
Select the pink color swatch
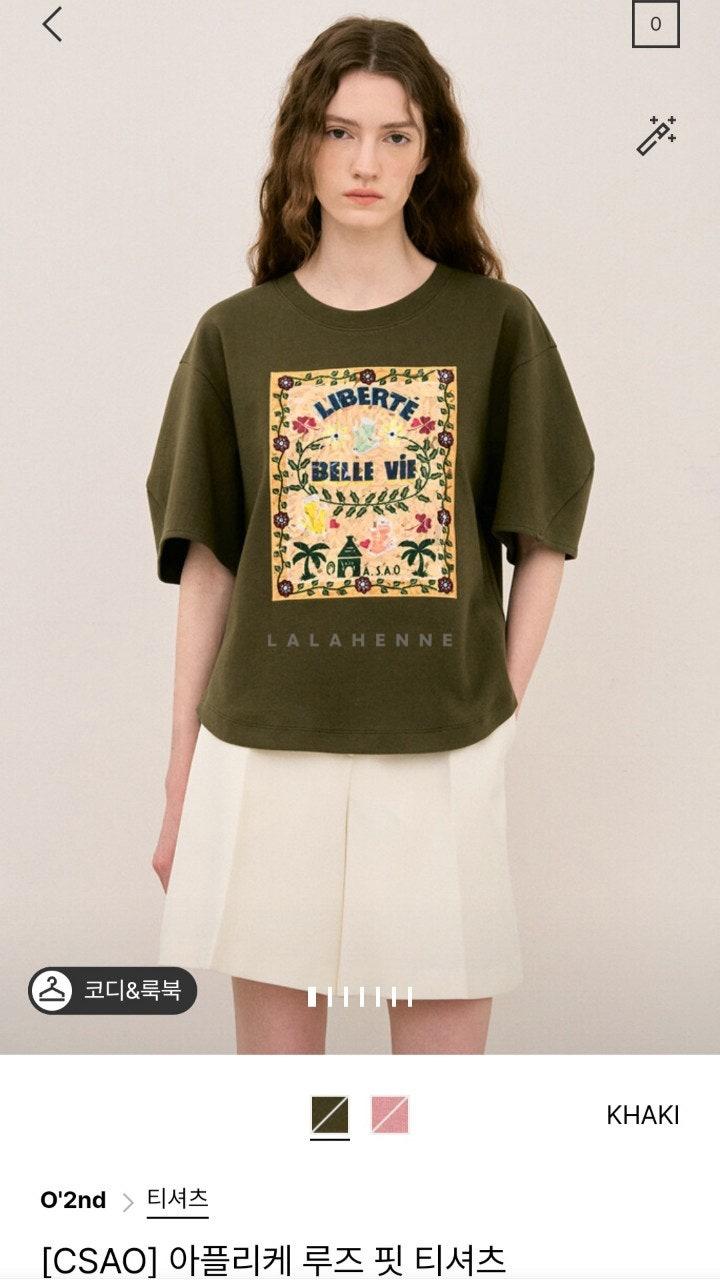(x=390, y=1115)
